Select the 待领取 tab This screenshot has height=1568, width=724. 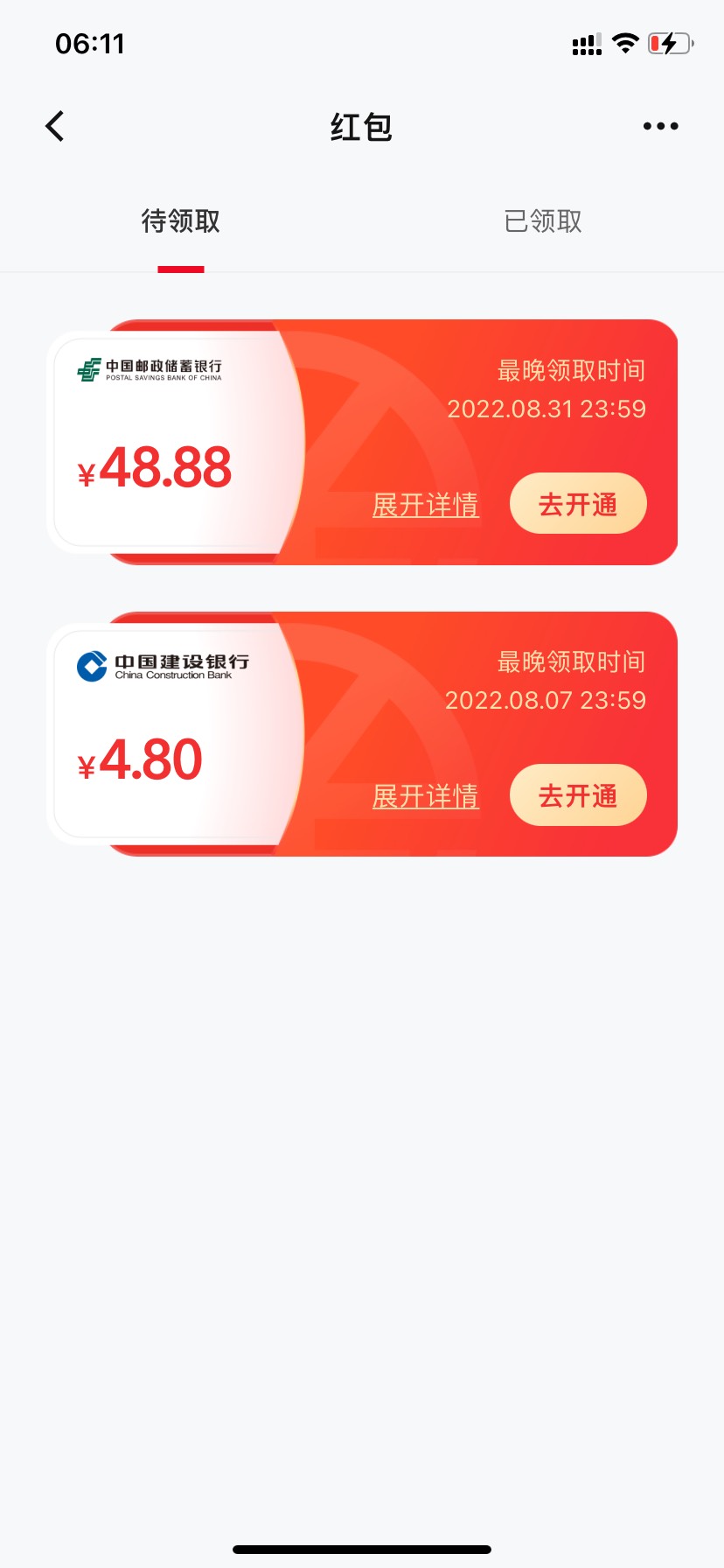pyautogui.click(x=181, y=221)
